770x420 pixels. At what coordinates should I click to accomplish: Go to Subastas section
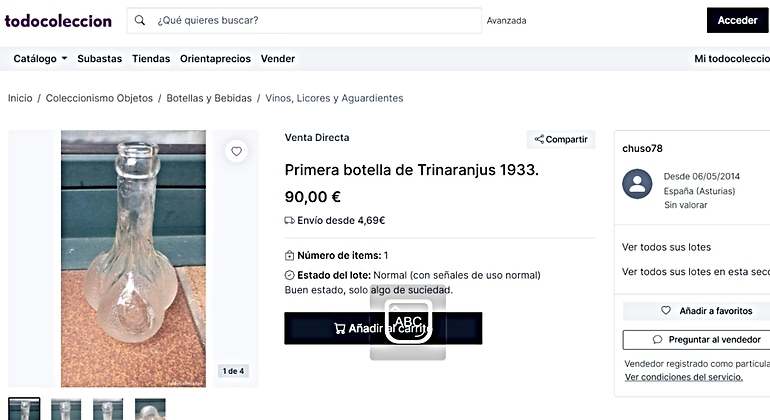pyautogui.click(x=99, y=59)
